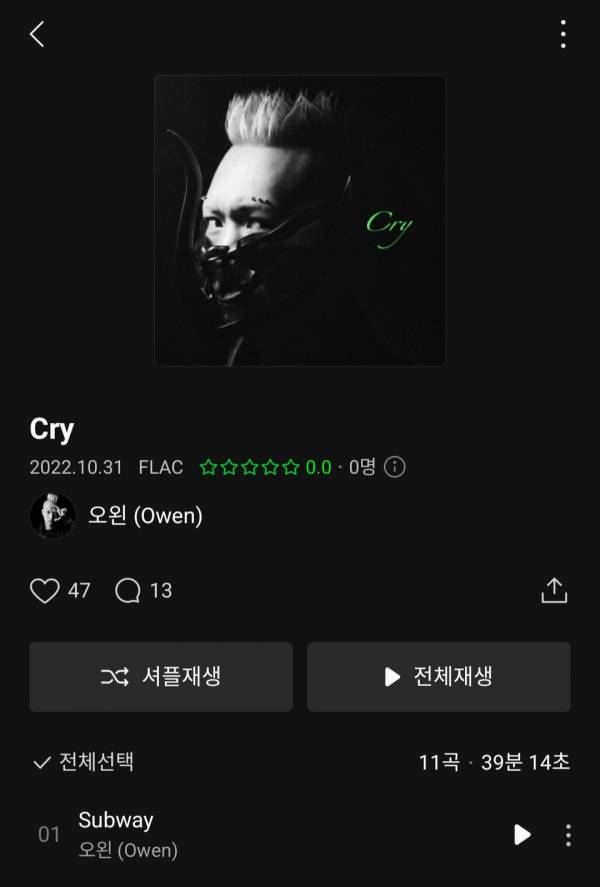The height and width of the screenshot is (887, 600).
Task: Start shuffle play with 셔플재생
Action: pyautogui.click(x=161, y=677)
